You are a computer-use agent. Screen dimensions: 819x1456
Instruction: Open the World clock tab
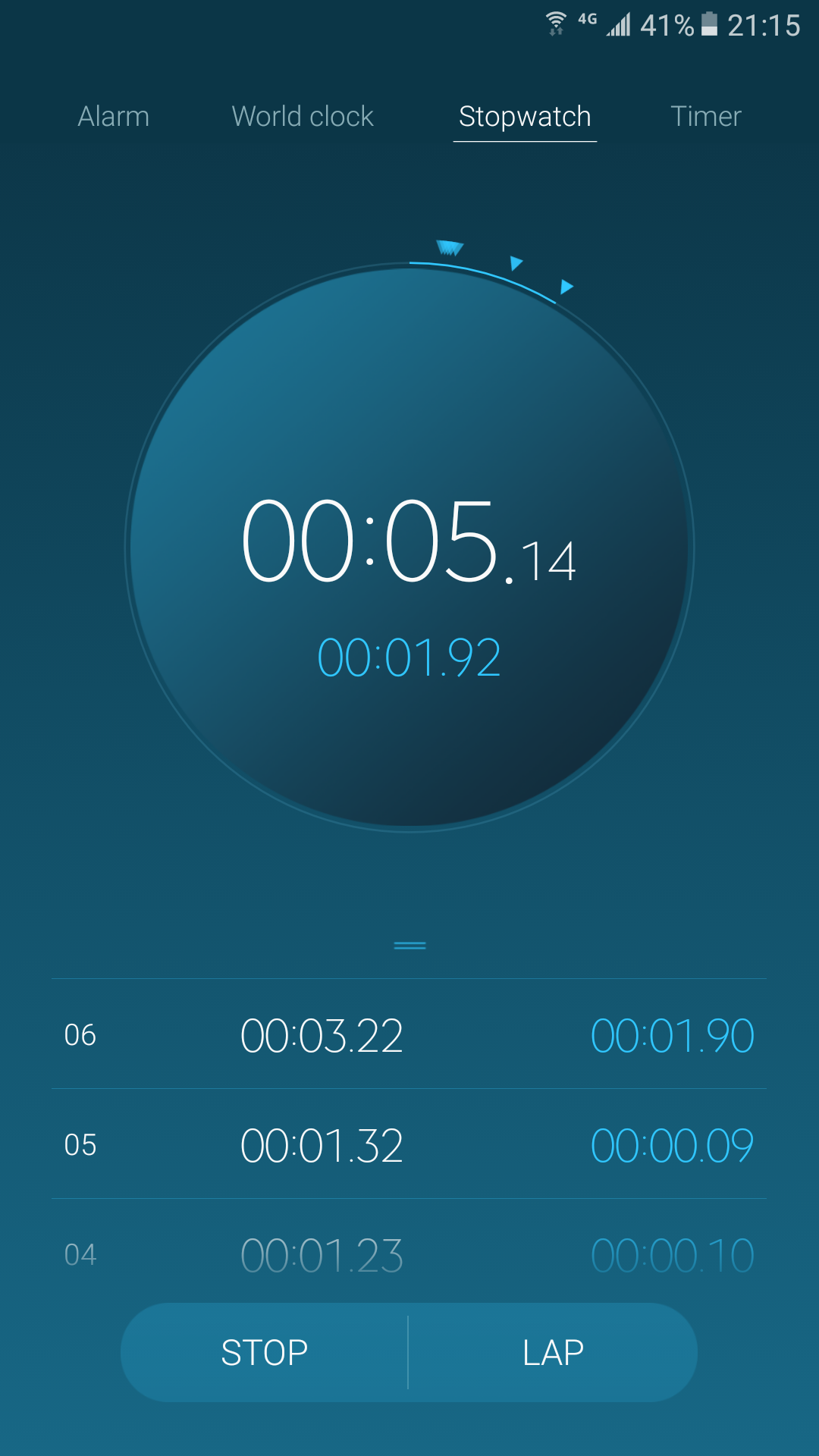(303, 117)
